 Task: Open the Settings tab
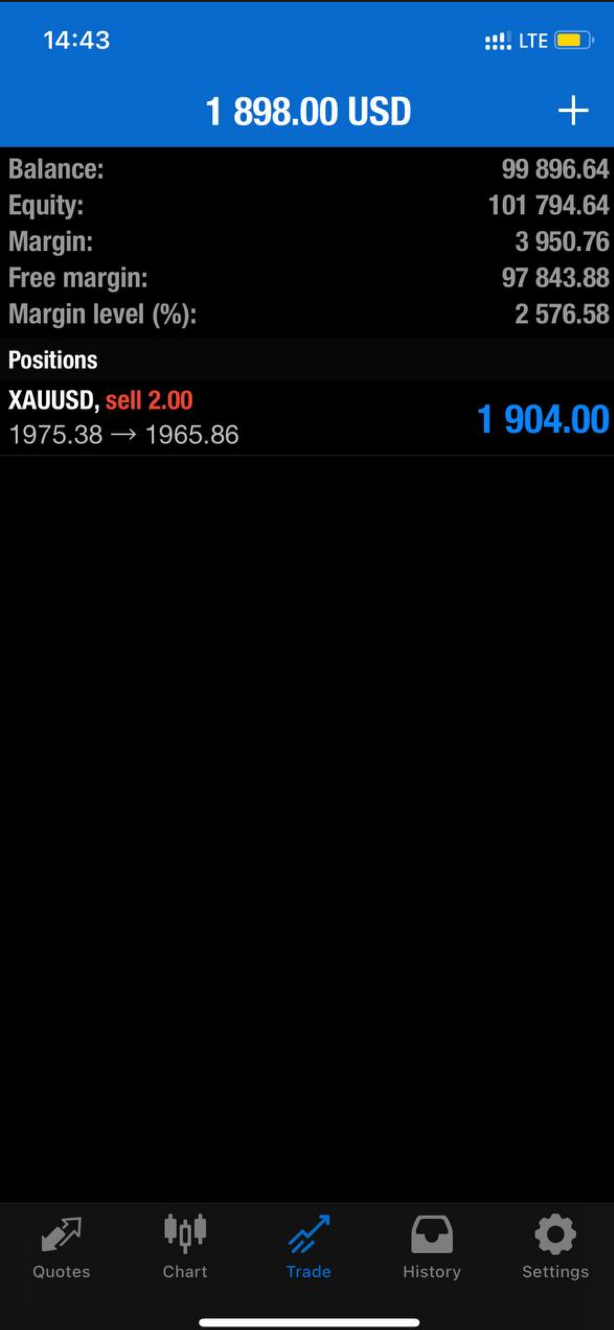pyautogui.click(x=555, y=1247)
